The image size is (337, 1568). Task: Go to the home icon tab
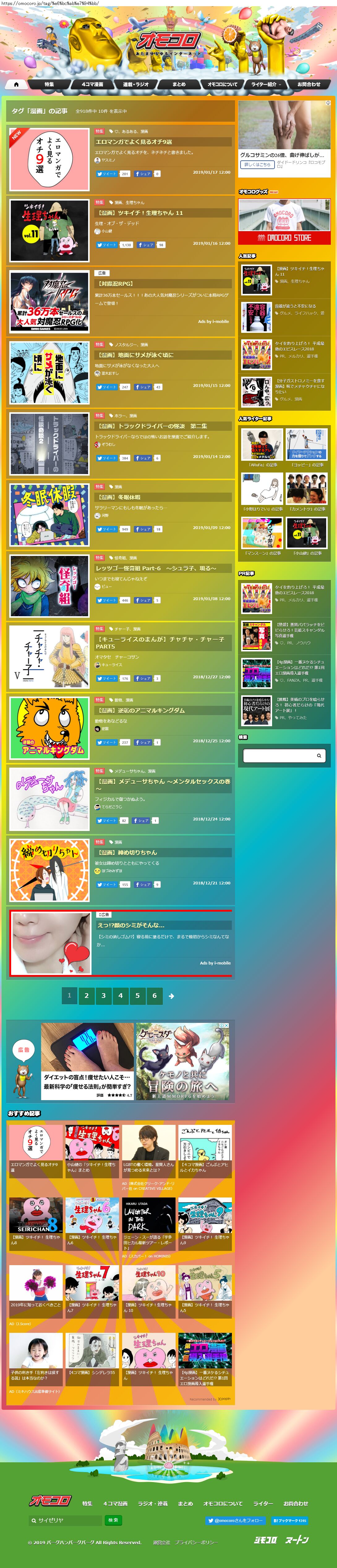coord(16,85)
